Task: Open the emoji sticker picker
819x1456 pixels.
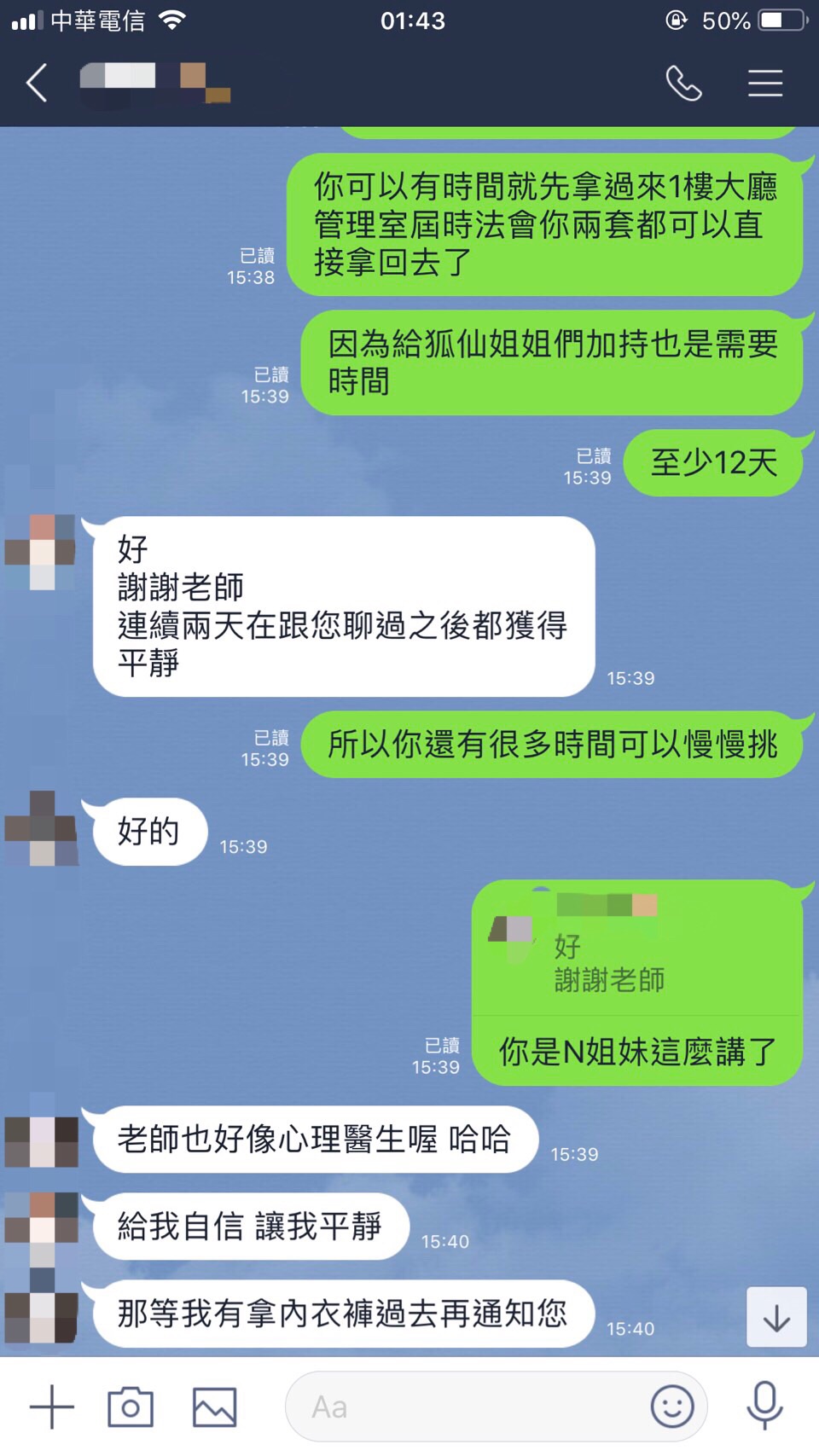Action: (671, 1407)
